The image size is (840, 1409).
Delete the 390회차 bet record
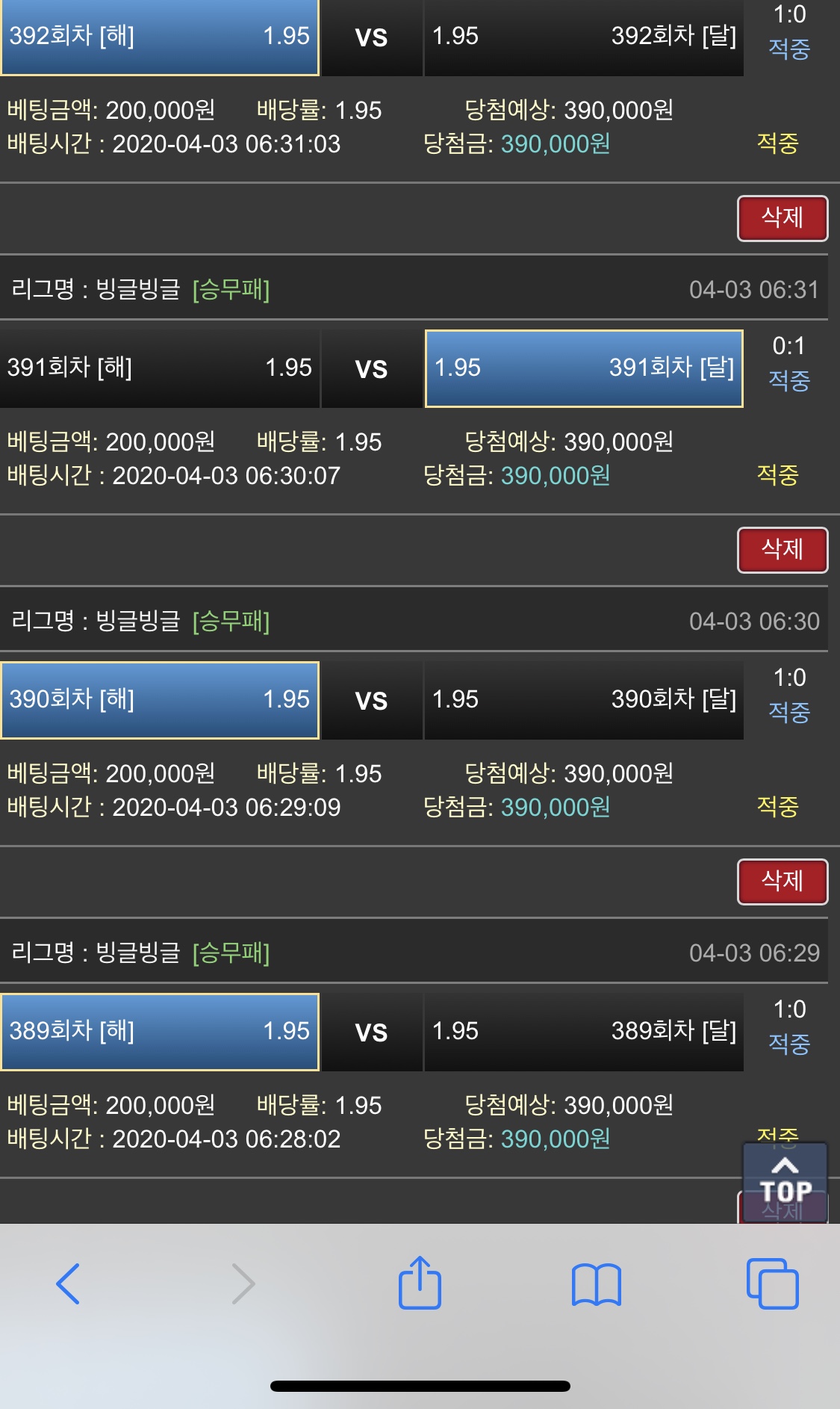(x=782, y=882)
